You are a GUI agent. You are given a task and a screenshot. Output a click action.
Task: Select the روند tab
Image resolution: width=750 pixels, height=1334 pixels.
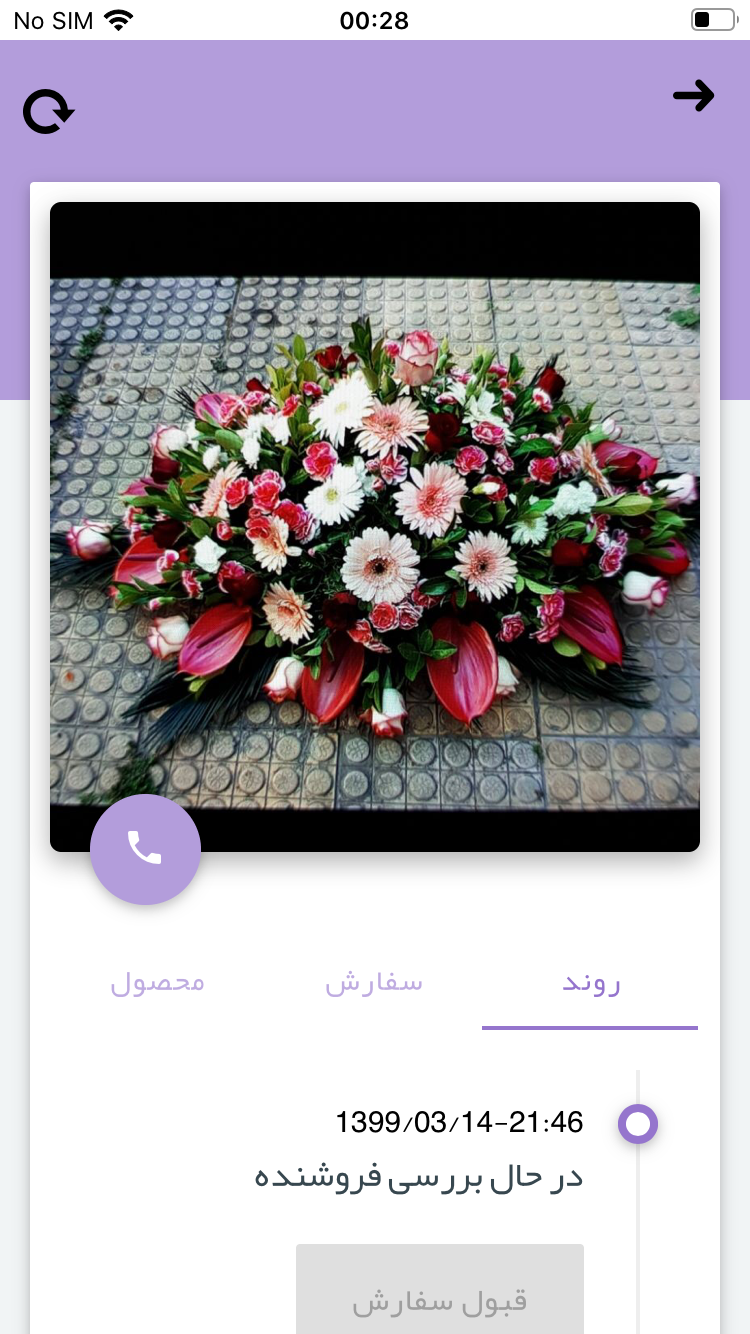point(590,984)
